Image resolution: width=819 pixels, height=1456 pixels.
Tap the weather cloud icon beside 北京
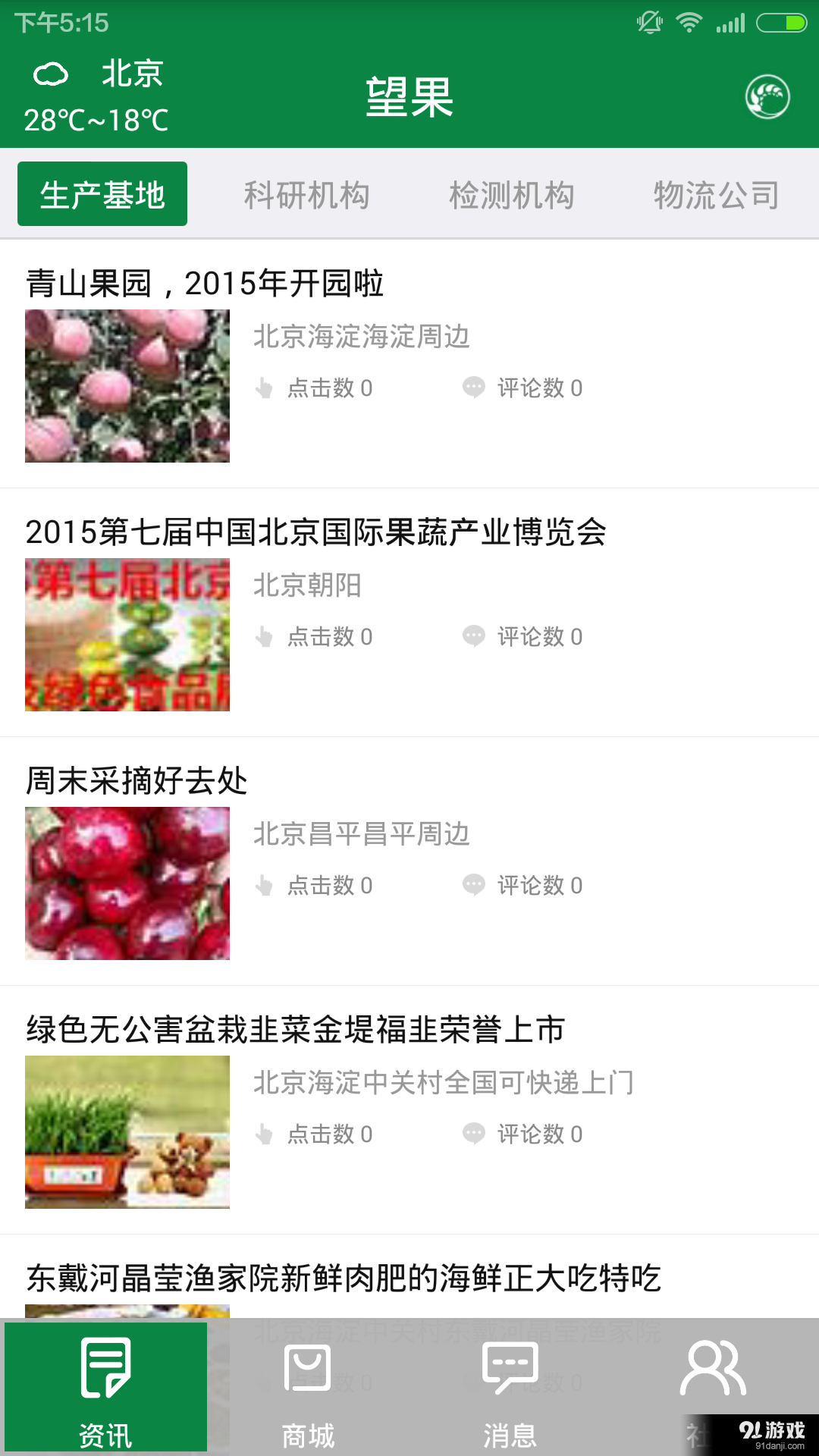point(50,74)
